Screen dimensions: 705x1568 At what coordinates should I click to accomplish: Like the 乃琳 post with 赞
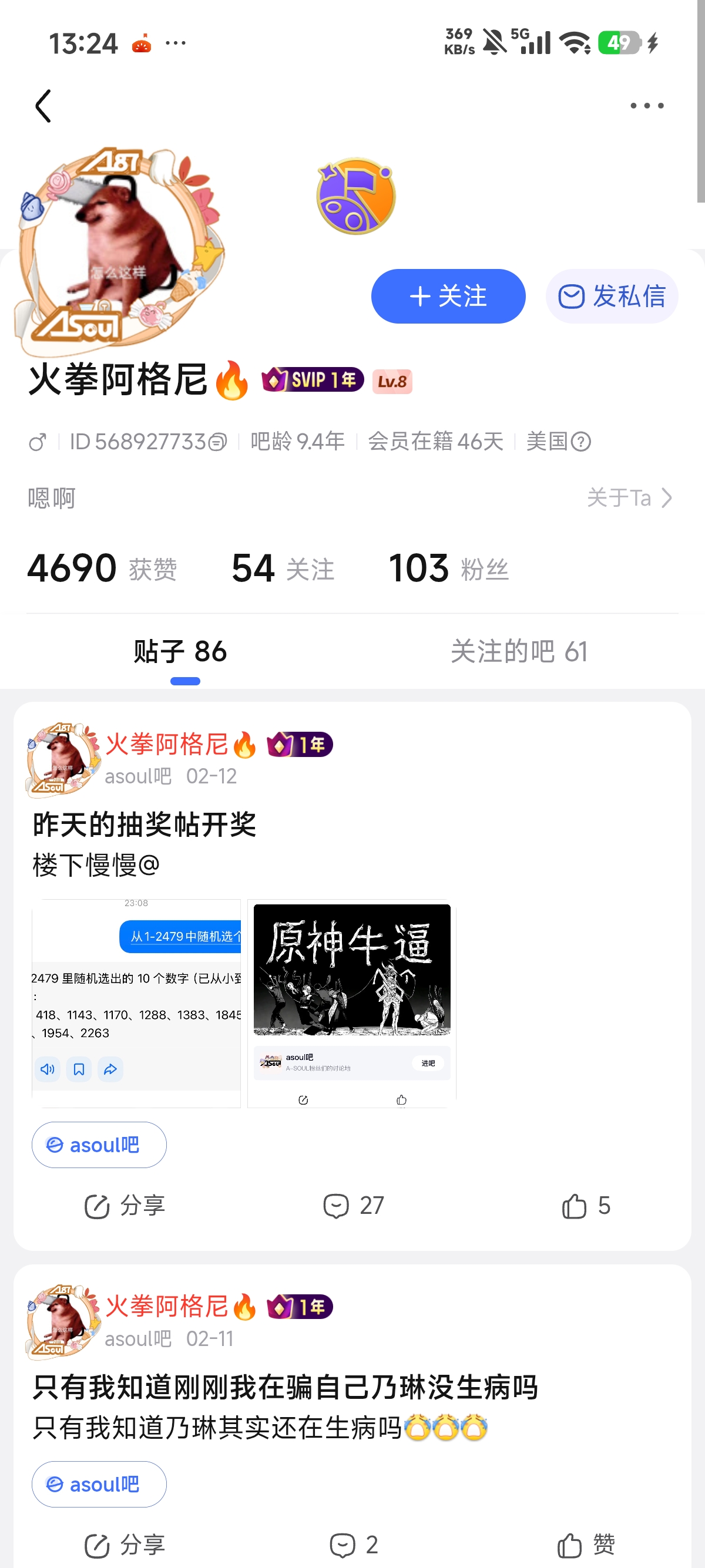click(585, 1545)
